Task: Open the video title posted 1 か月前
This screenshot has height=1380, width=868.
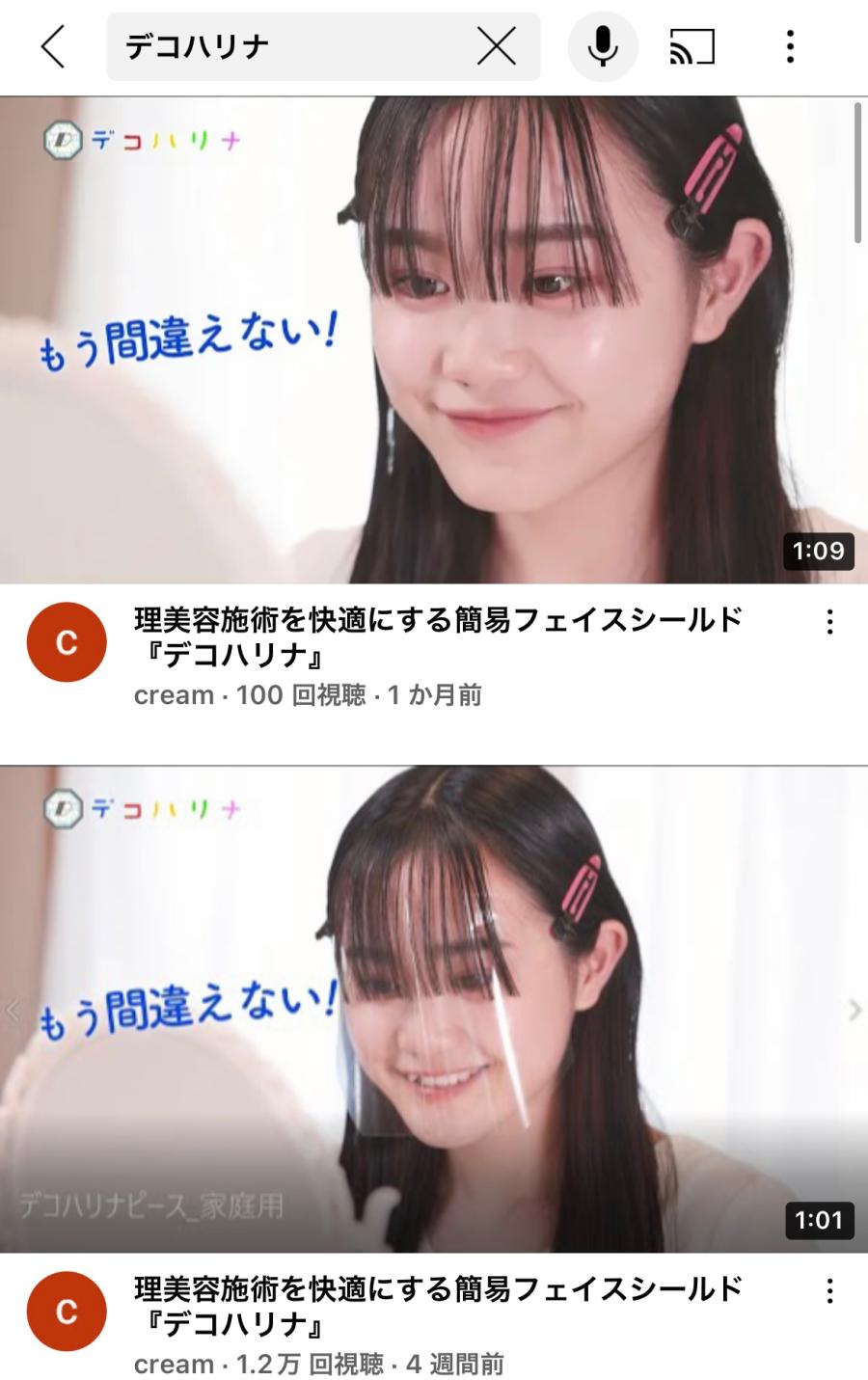Action: tap(439, 636)
